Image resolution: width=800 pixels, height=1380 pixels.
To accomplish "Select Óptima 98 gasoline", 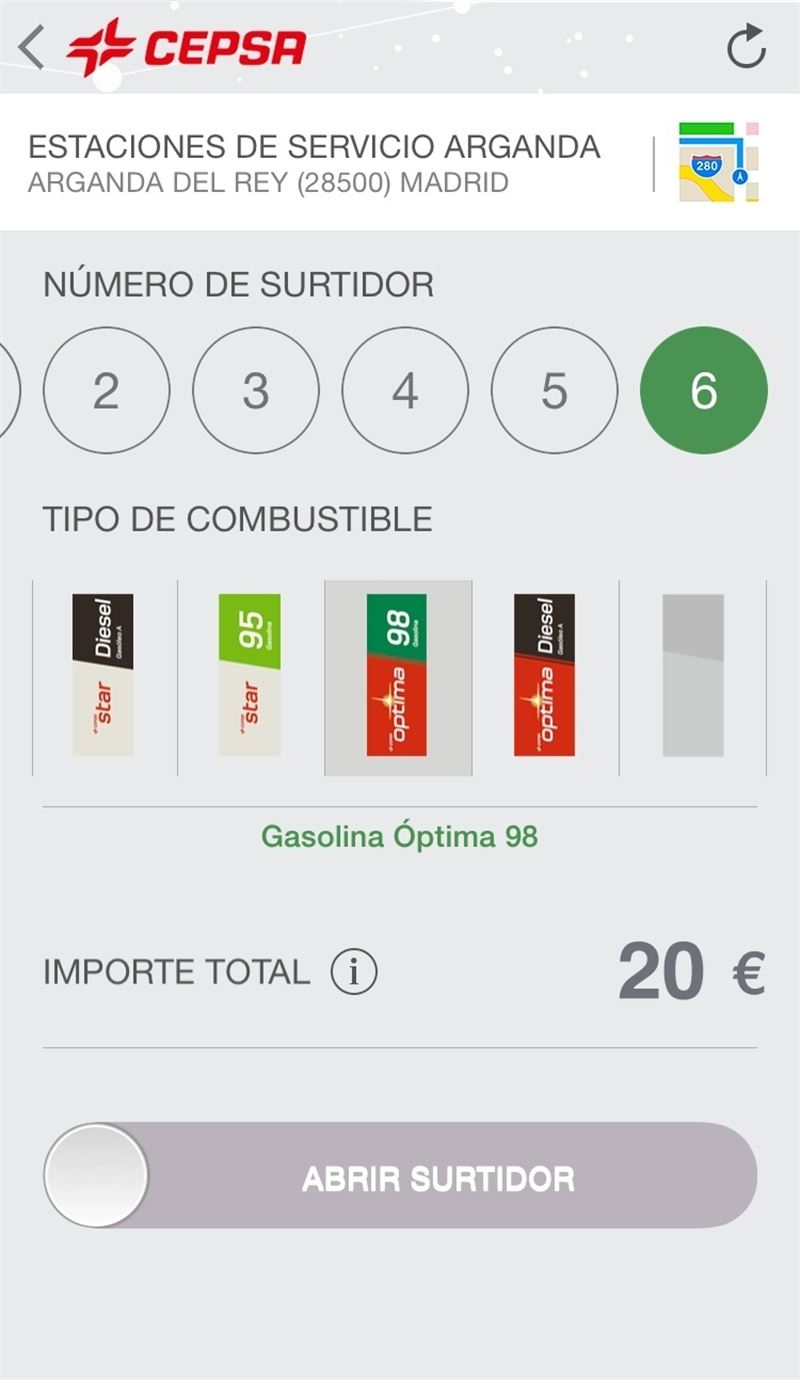I will pos(397,676).
